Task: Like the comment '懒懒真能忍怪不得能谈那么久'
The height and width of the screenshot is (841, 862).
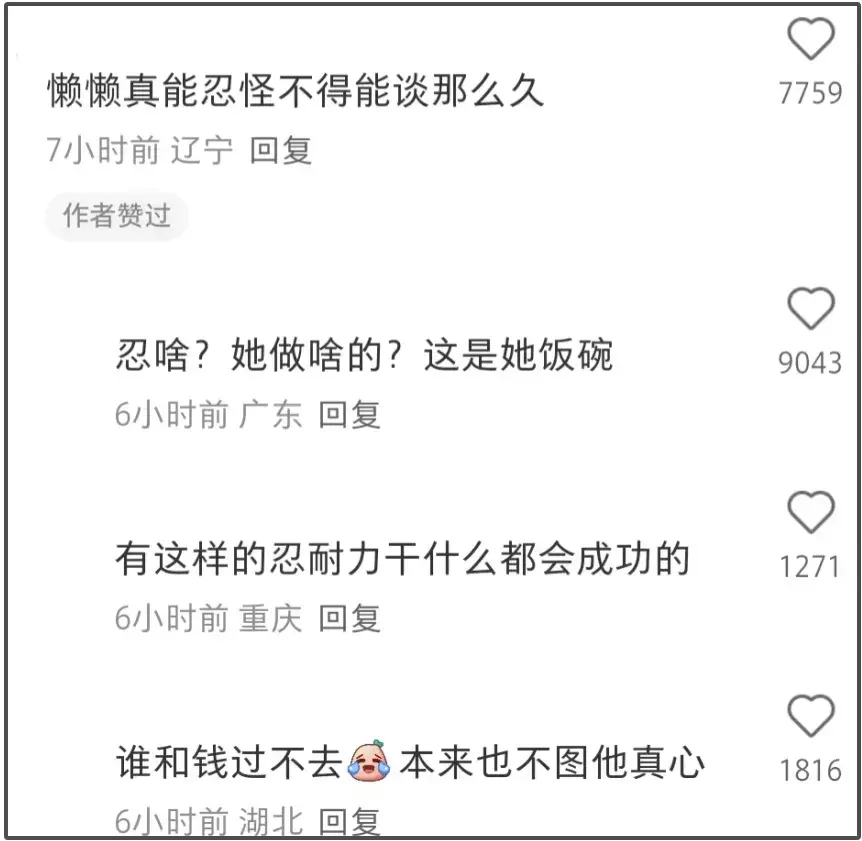Action: point(810,40)
